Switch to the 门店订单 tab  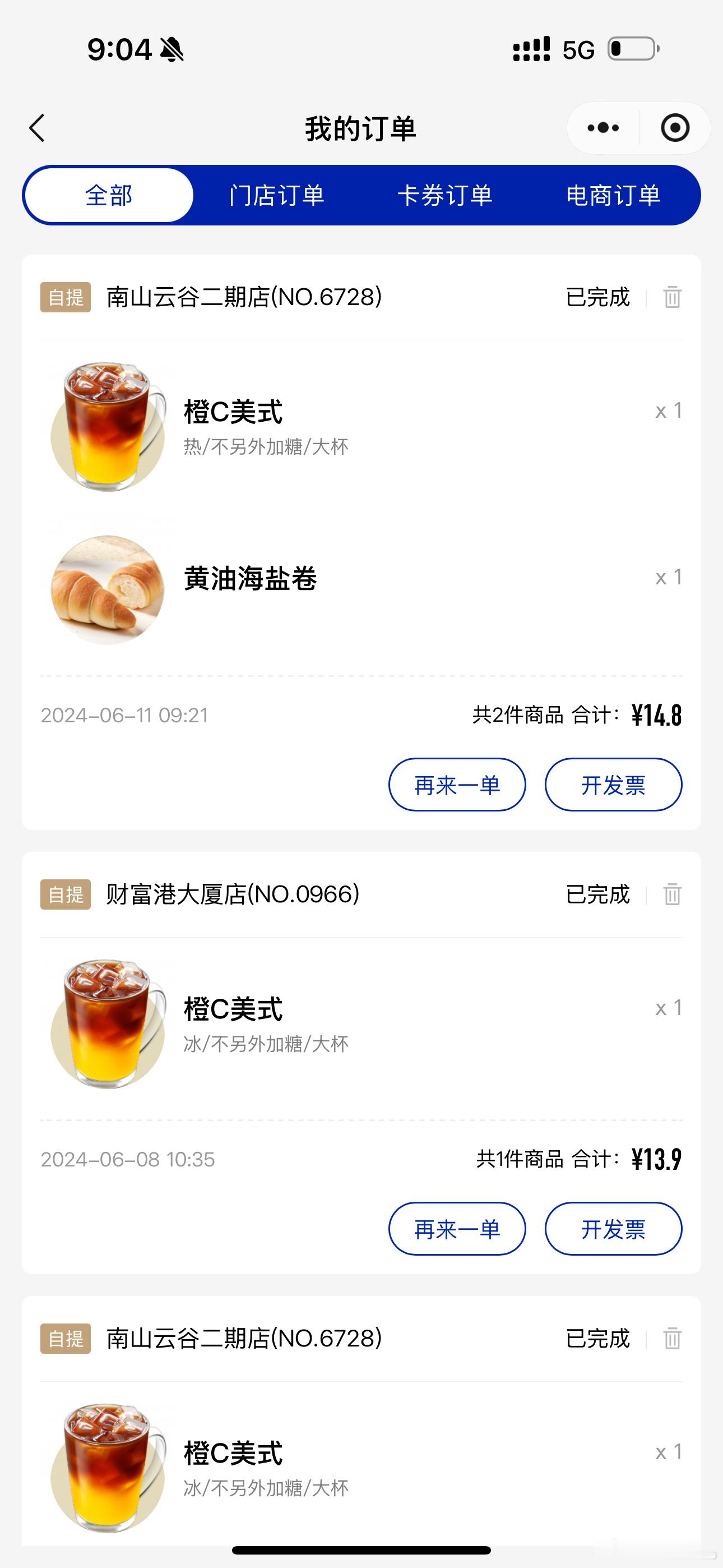pyautogui.click(x=277, y=195)
